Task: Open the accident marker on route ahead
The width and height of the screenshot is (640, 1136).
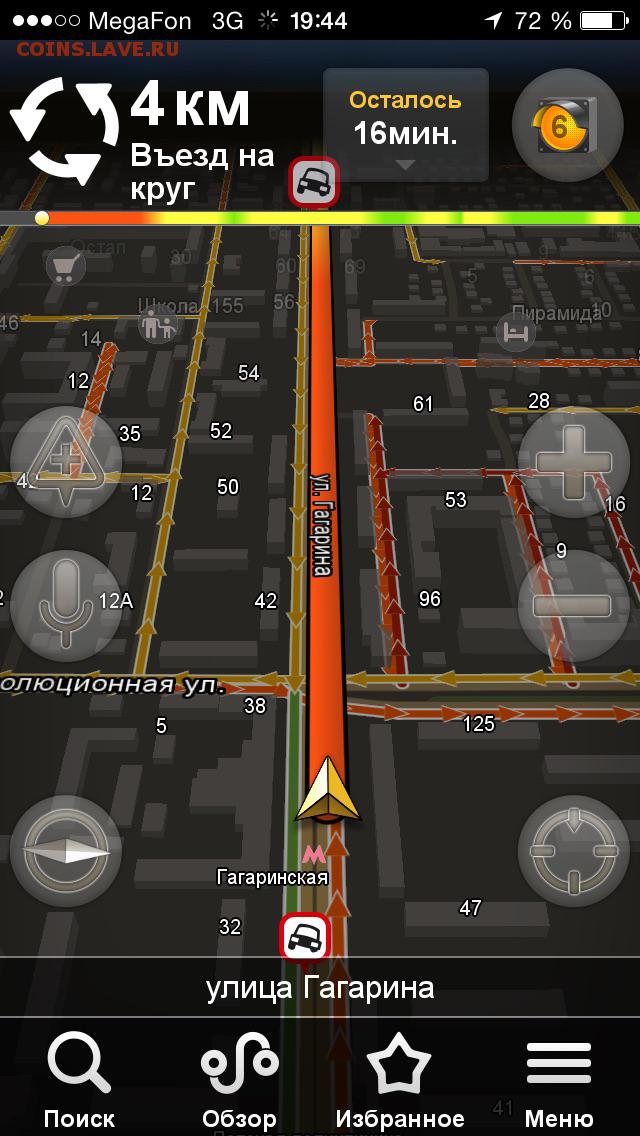Action: pyautogui.click(x=314, y=181)
